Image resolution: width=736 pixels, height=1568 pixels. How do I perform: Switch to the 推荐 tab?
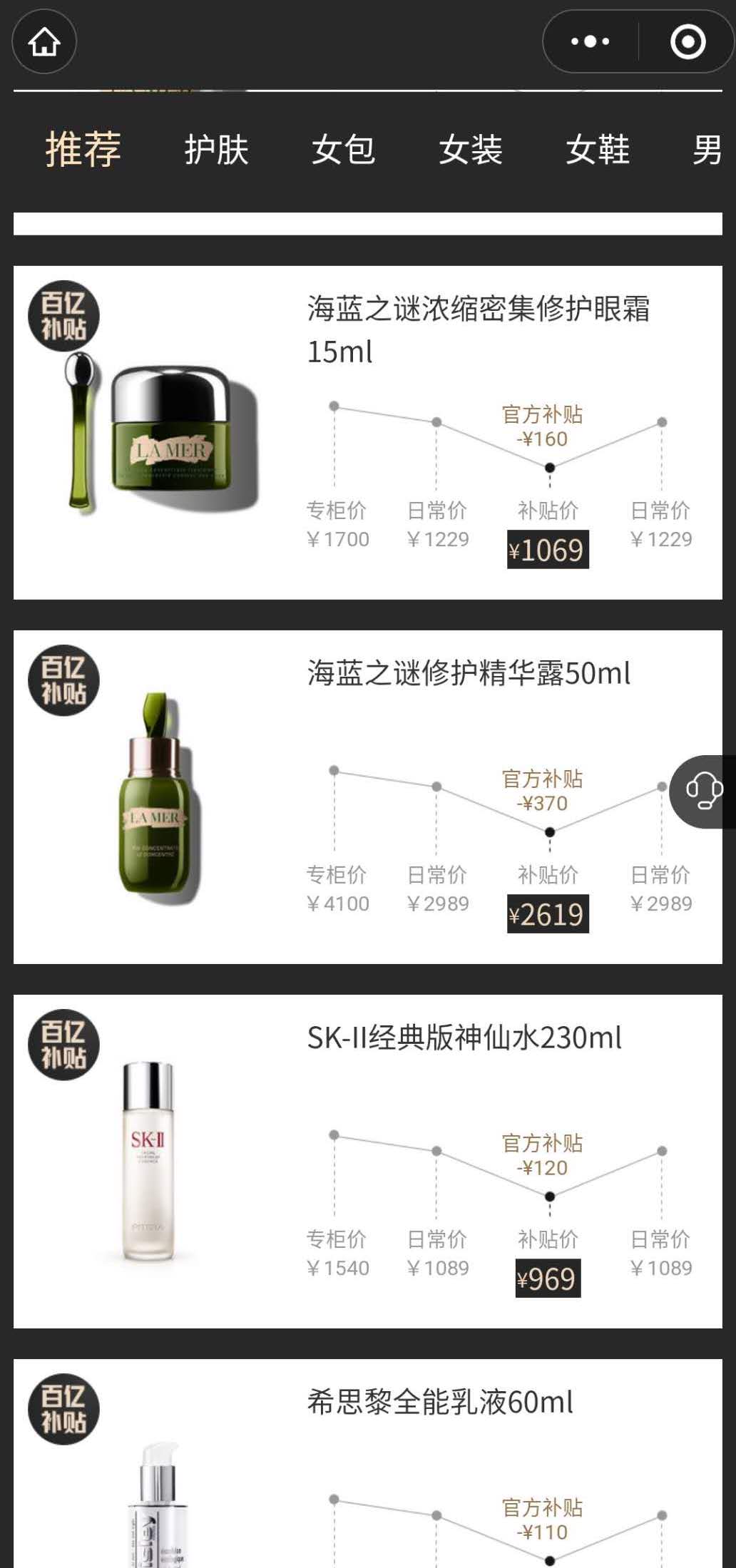click(x=83, y=150)
